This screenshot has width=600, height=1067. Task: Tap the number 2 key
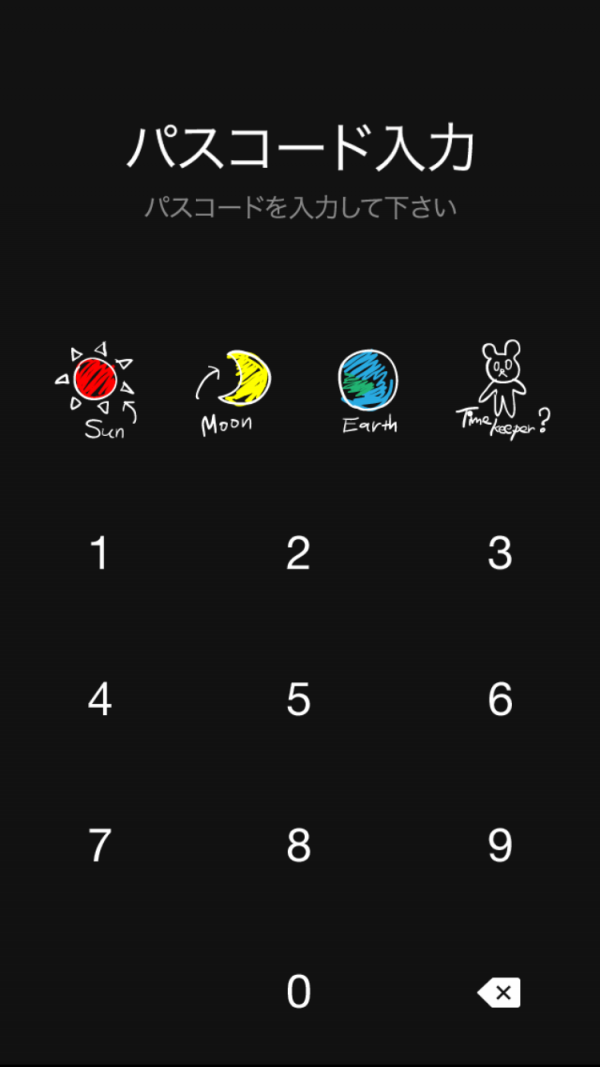(x=298, y=553)
